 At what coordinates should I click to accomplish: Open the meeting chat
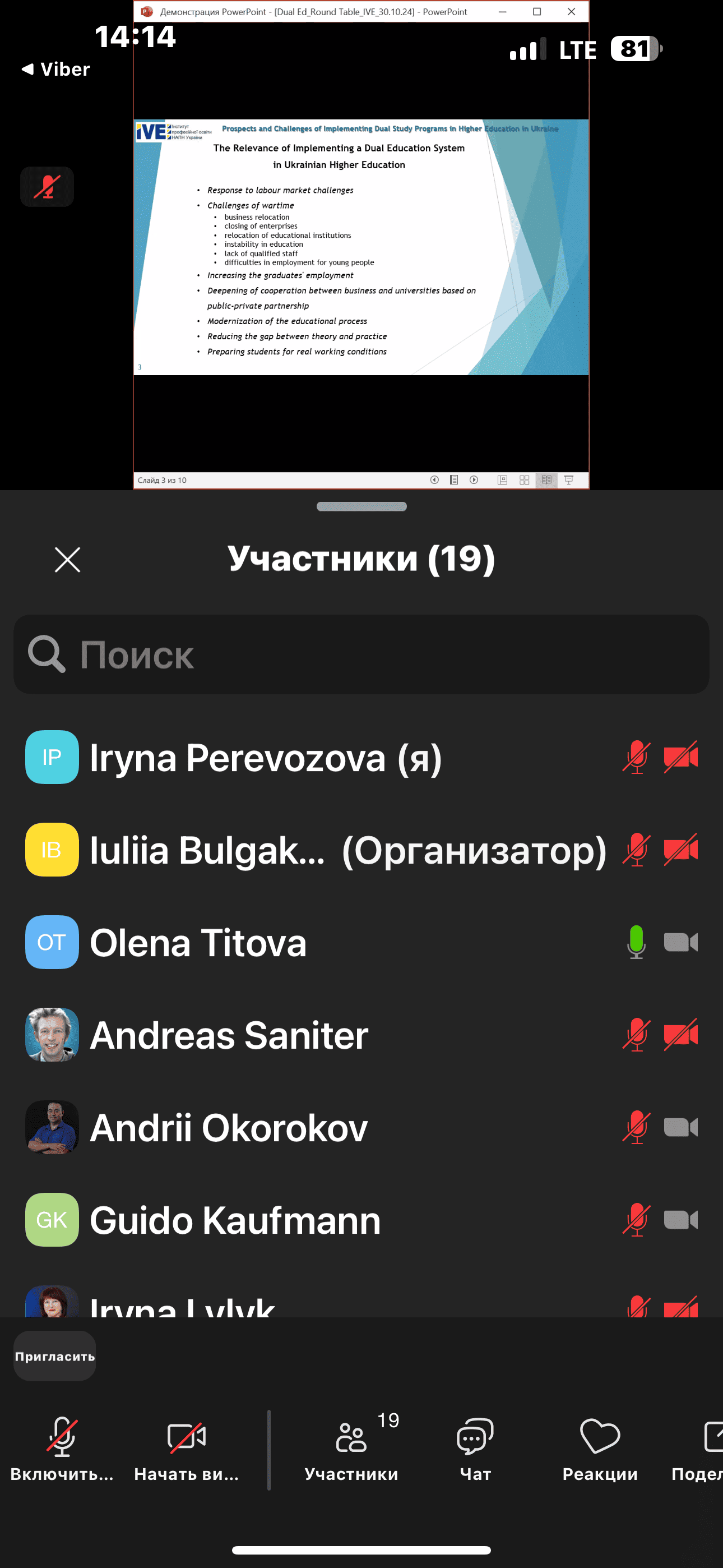point(475,1449)
